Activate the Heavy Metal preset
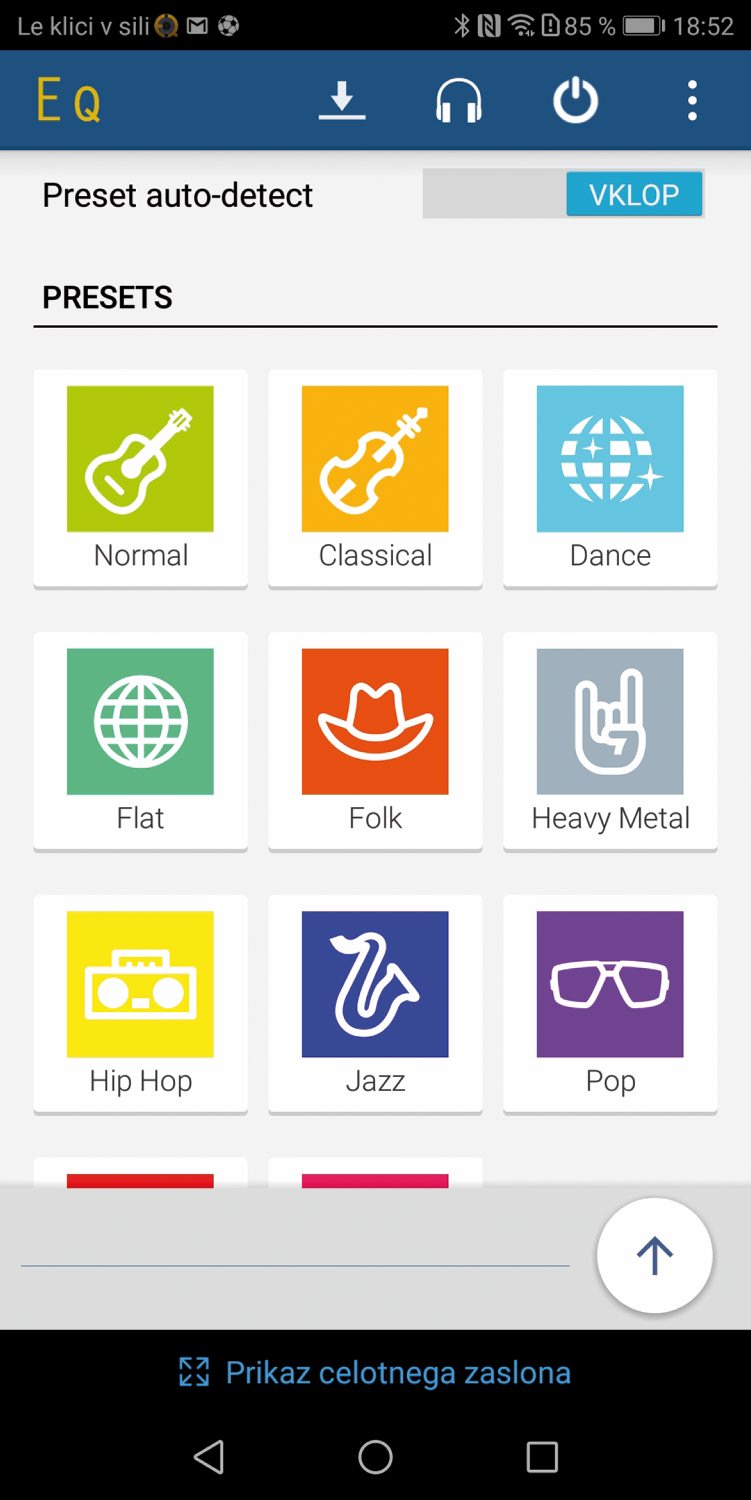Screen dimensions: 751x1500 (610, 741)
